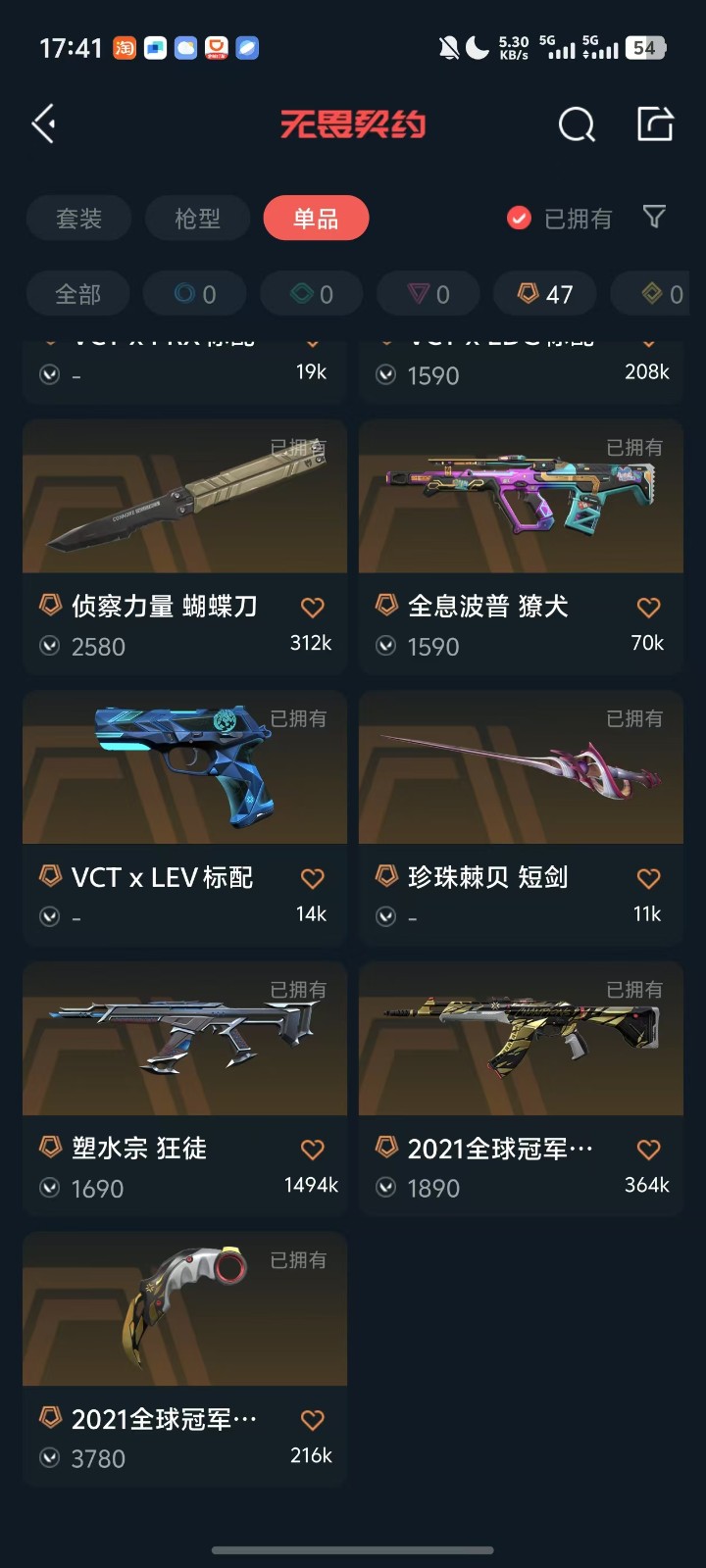Screen dimensions: 706x1568
Task: Switch to the 枪型 tab
Action: [197, 219]
